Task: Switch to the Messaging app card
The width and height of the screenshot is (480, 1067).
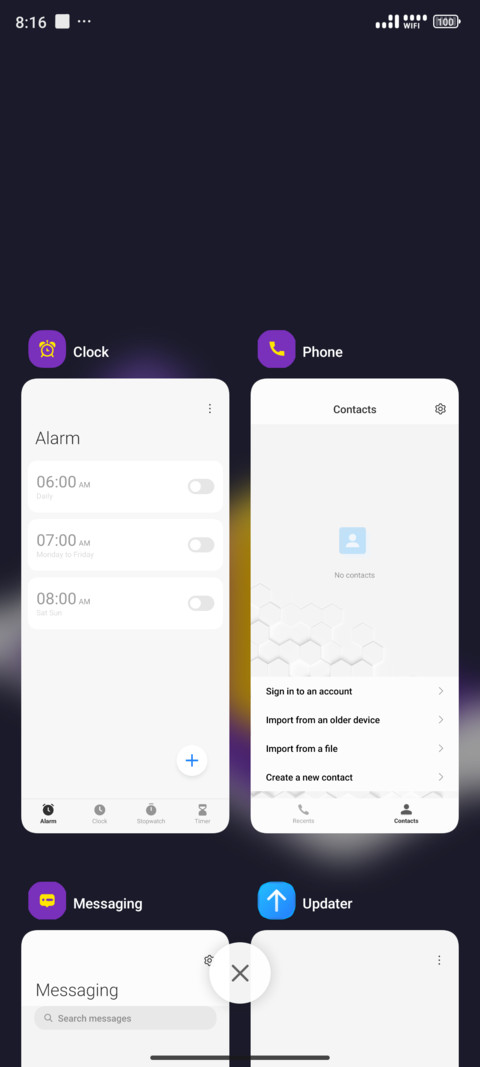Action: pos(125,998)
